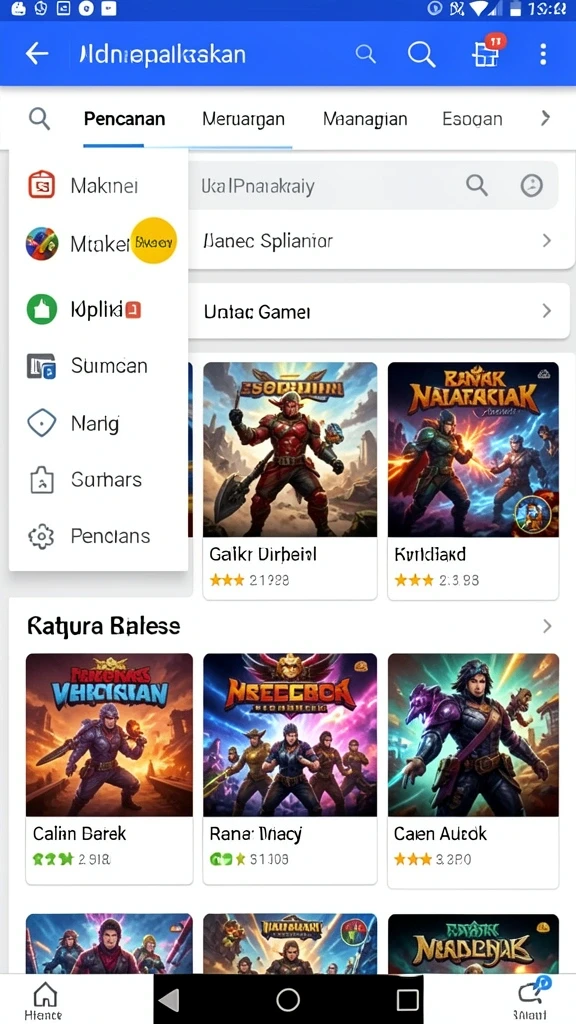The height and width of the screenshot is (1024, 576).
Task: Open the Caen Aucok game card
Action: click(x=473, y=771)
